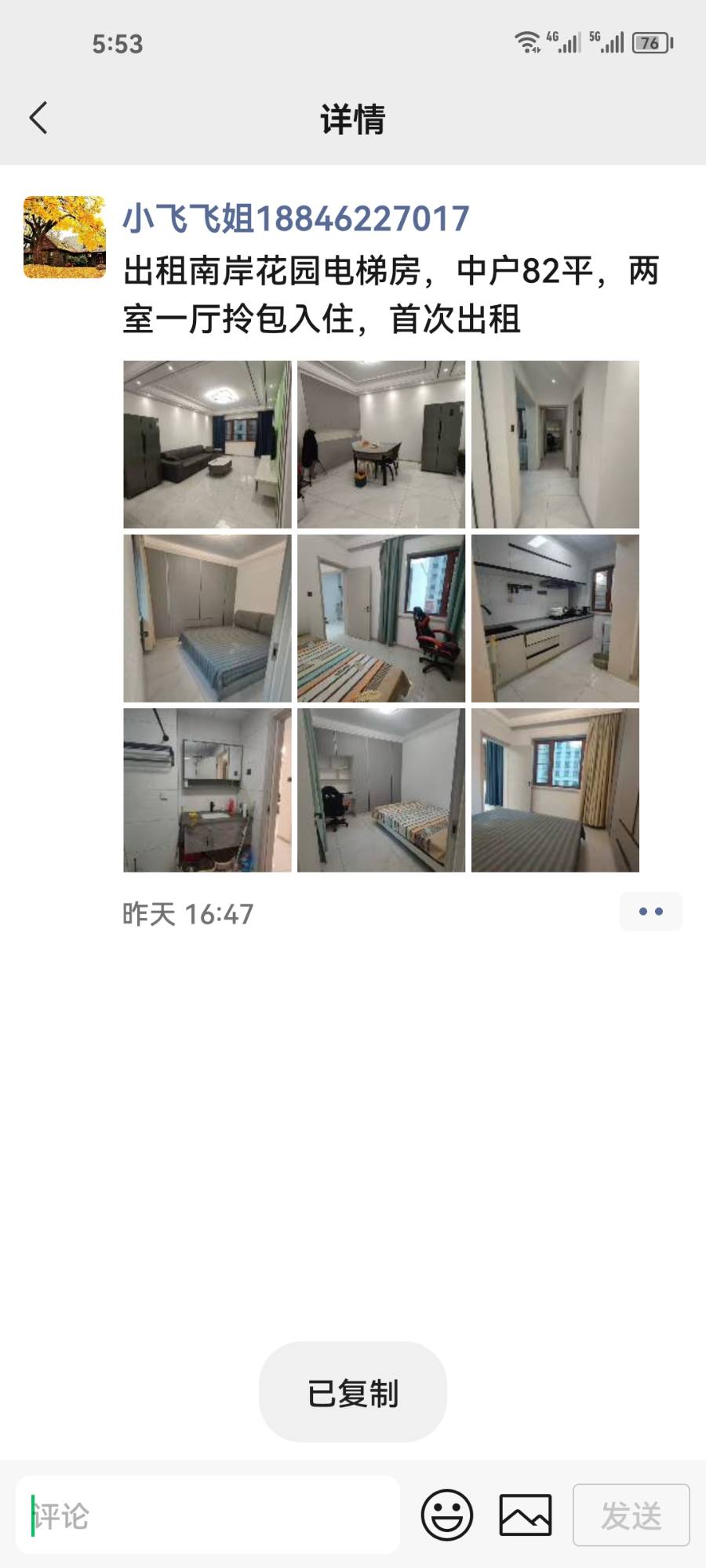706x1568 pixels.
Task: Open the hallway photo
Action: (x=555, y=444)
